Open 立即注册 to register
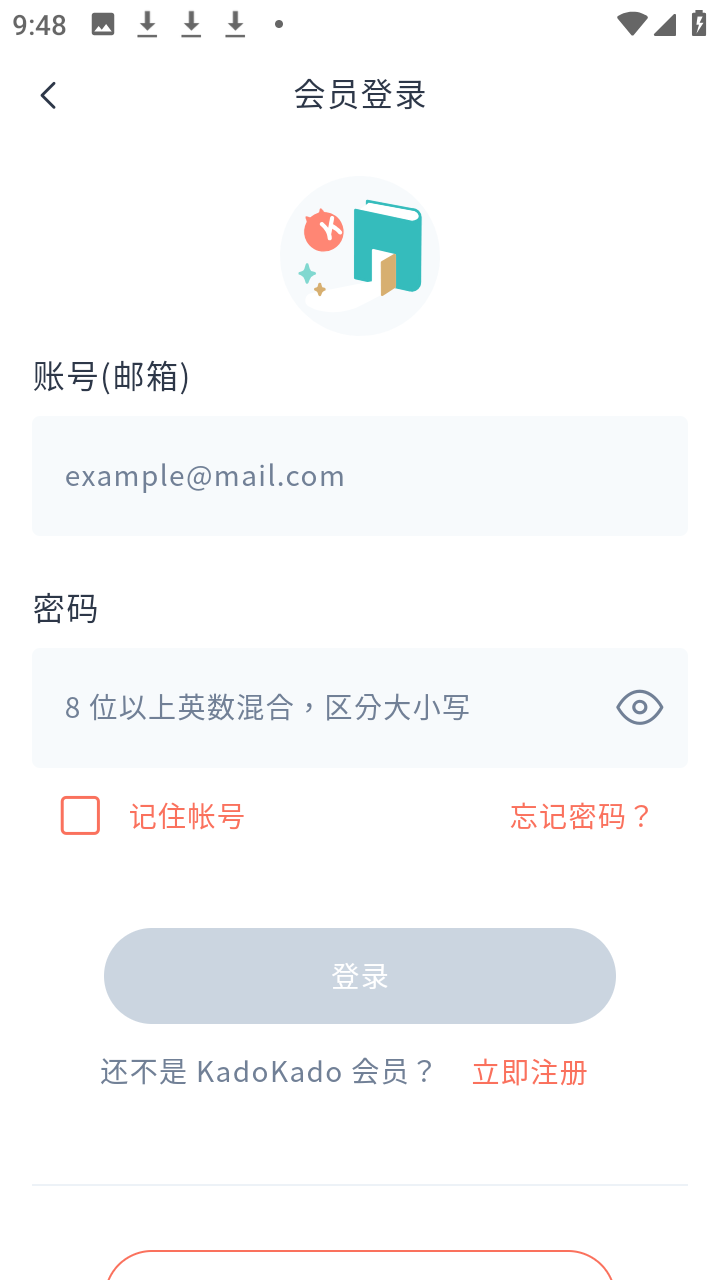 tap(529, 1071)
